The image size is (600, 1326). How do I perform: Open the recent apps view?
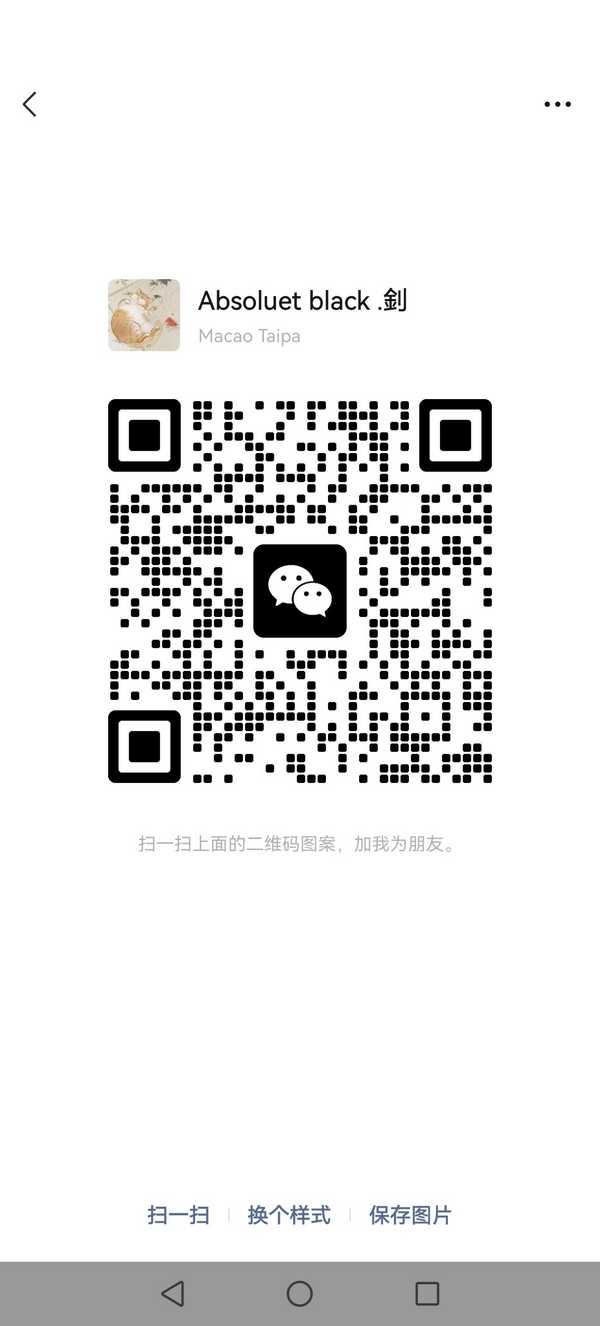(x=427, y=1294)
